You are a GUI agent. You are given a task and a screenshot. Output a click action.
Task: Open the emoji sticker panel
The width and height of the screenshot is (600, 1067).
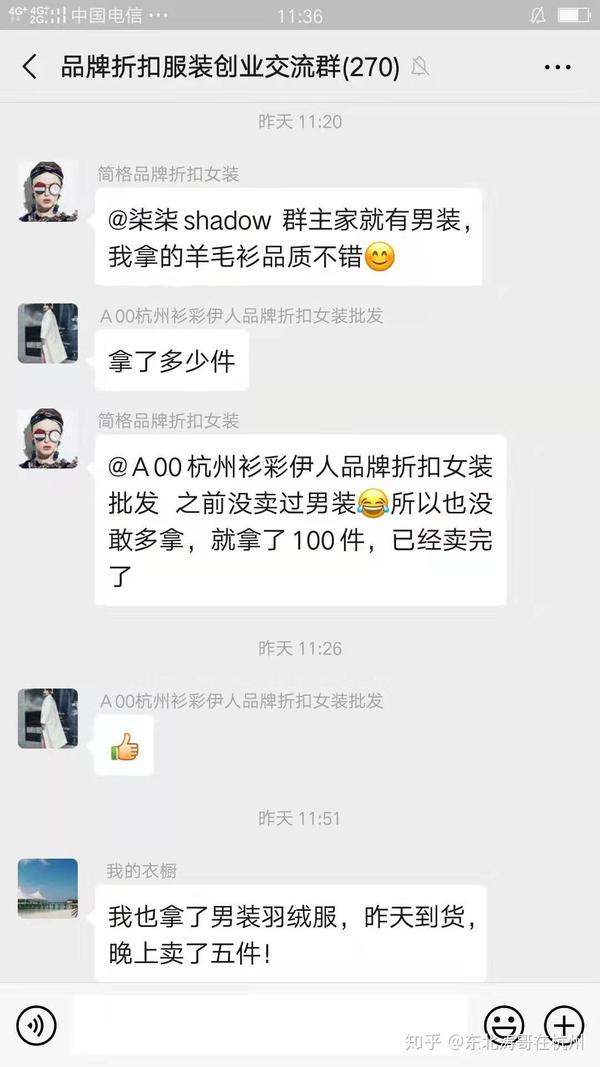pos(504,1025)
